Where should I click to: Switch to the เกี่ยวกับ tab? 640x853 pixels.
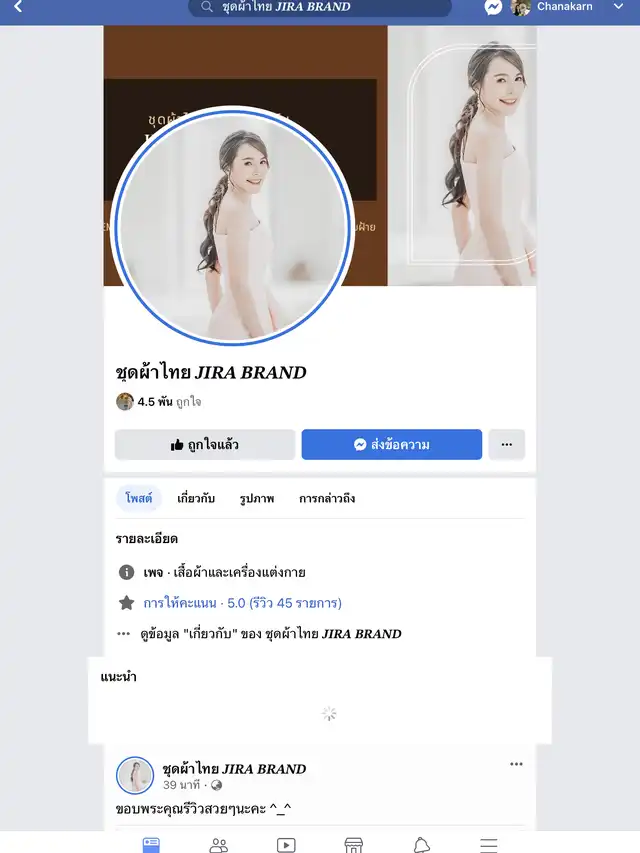tap(196, 498)
